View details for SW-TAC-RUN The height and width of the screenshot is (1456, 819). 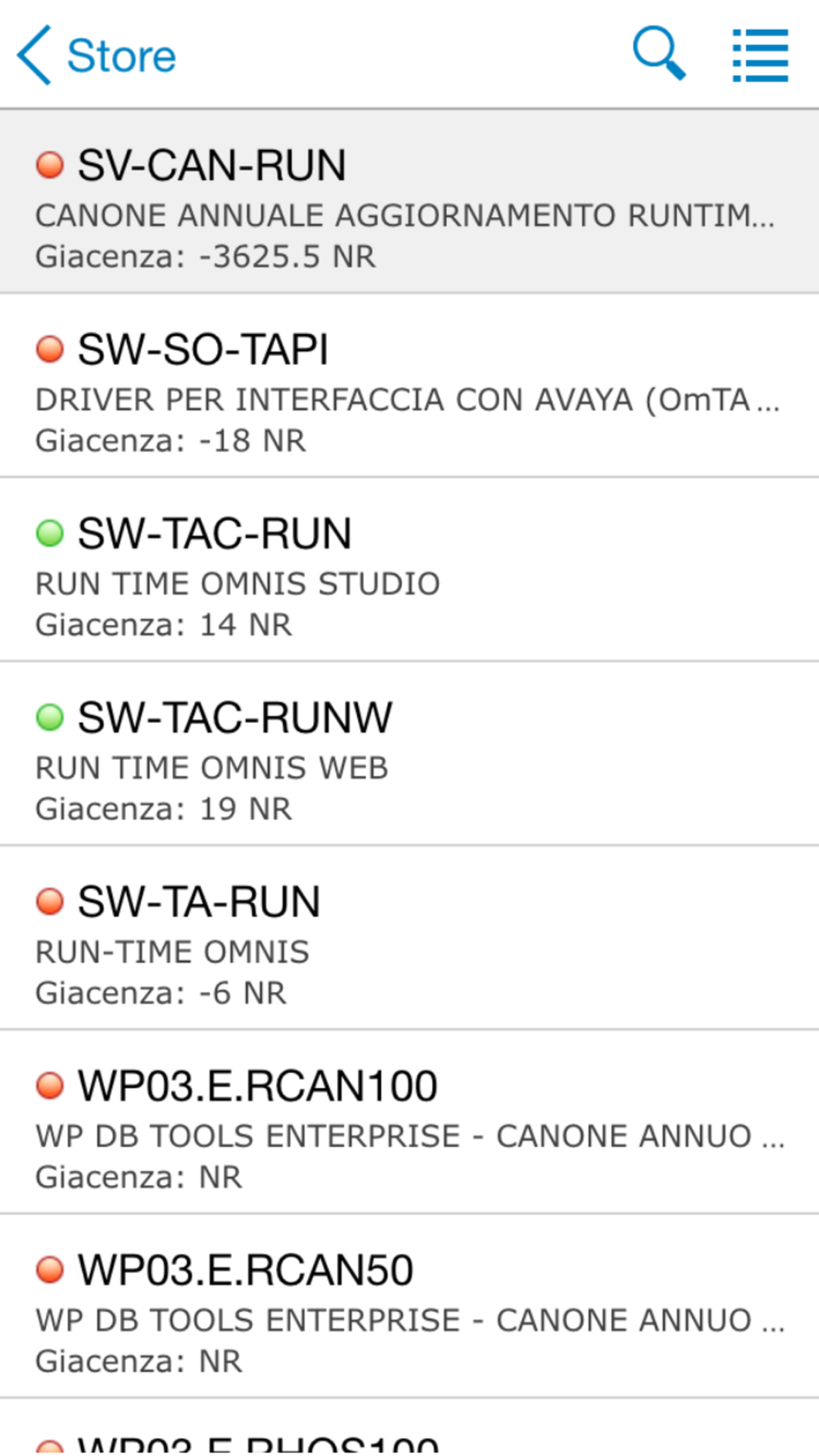(x=409, y=570)
